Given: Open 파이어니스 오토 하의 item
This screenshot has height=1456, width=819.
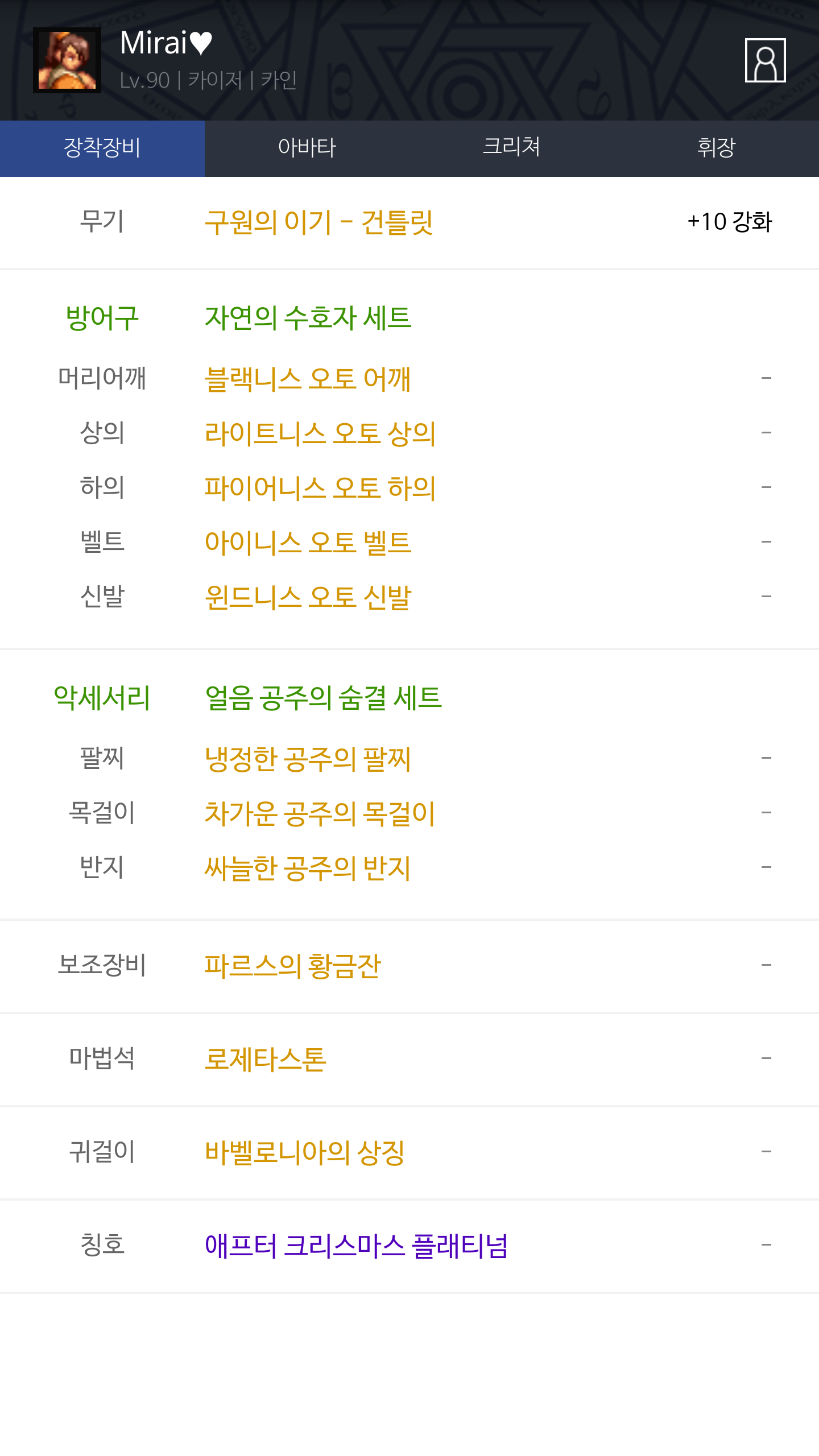Looking at the screenshot, I should pos(320,488).
